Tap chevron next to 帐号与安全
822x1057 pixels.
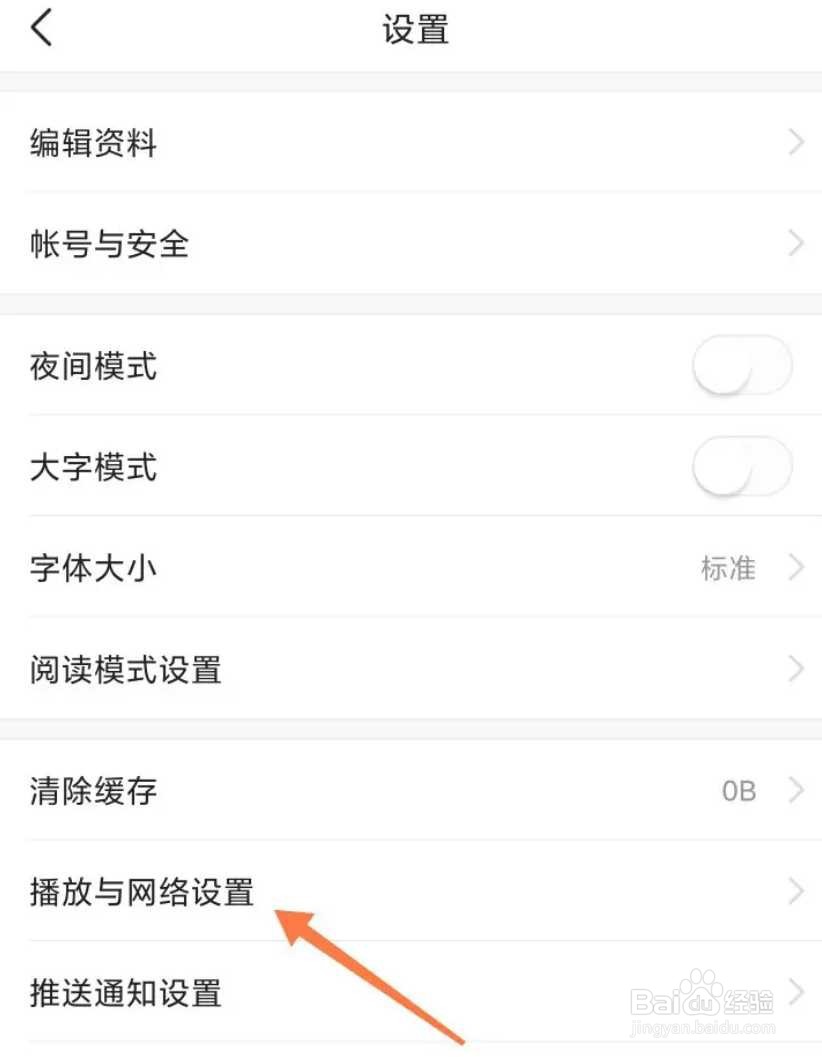click(x=795, y=243)
